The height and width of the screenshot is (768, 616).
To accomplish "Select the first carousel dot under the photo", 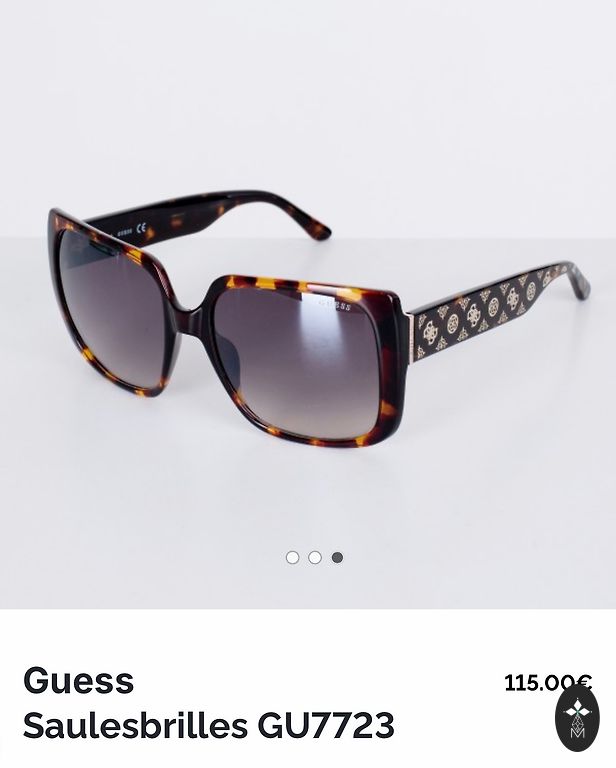I will click(292, 557).
